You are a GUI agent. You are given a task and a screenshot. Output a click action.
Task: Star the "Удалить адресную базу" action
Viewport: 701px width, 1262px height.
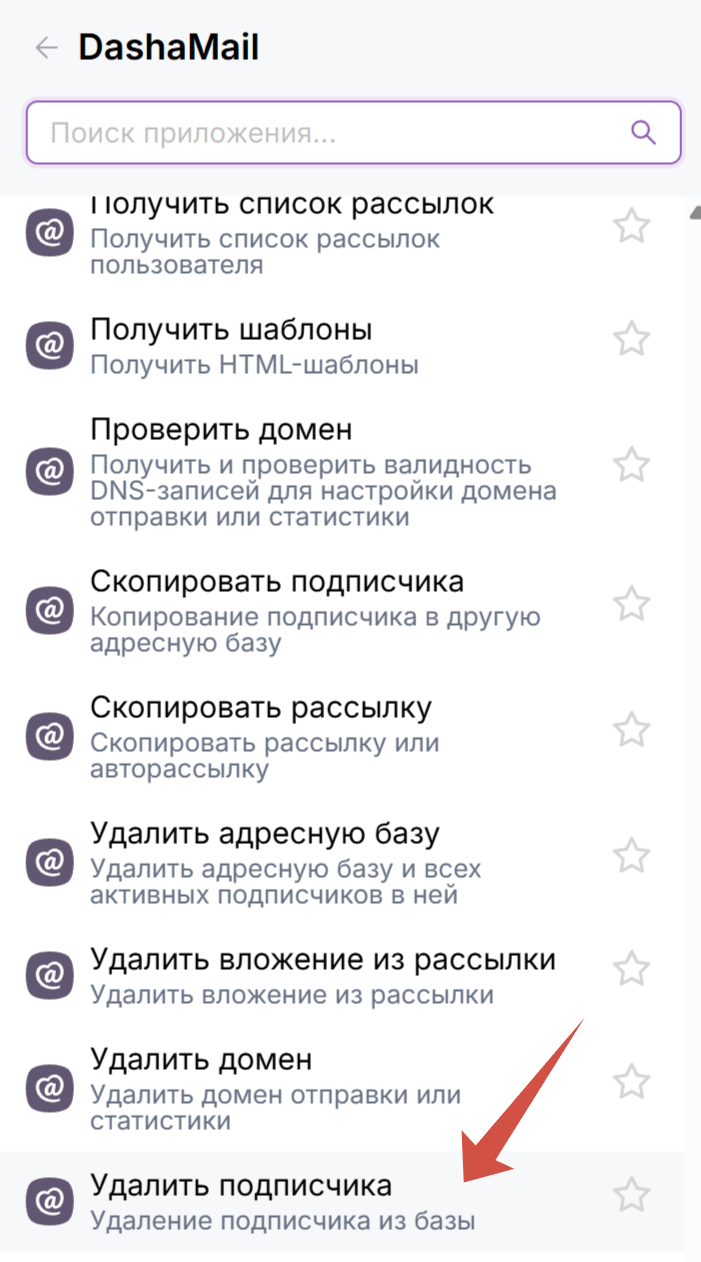(x=631, y=856)
